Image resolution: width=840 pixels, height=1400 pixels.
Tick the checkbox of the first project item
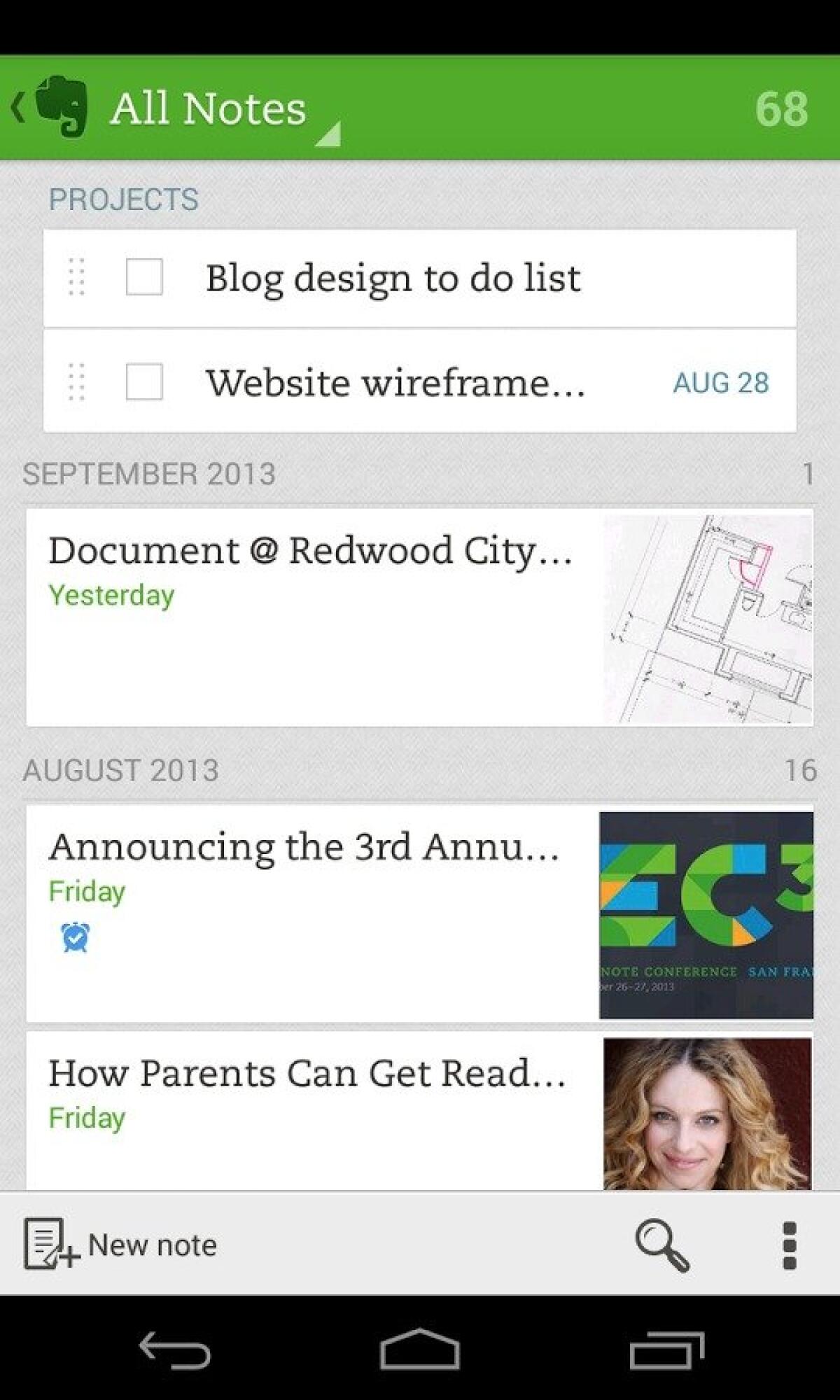(143, 278)
